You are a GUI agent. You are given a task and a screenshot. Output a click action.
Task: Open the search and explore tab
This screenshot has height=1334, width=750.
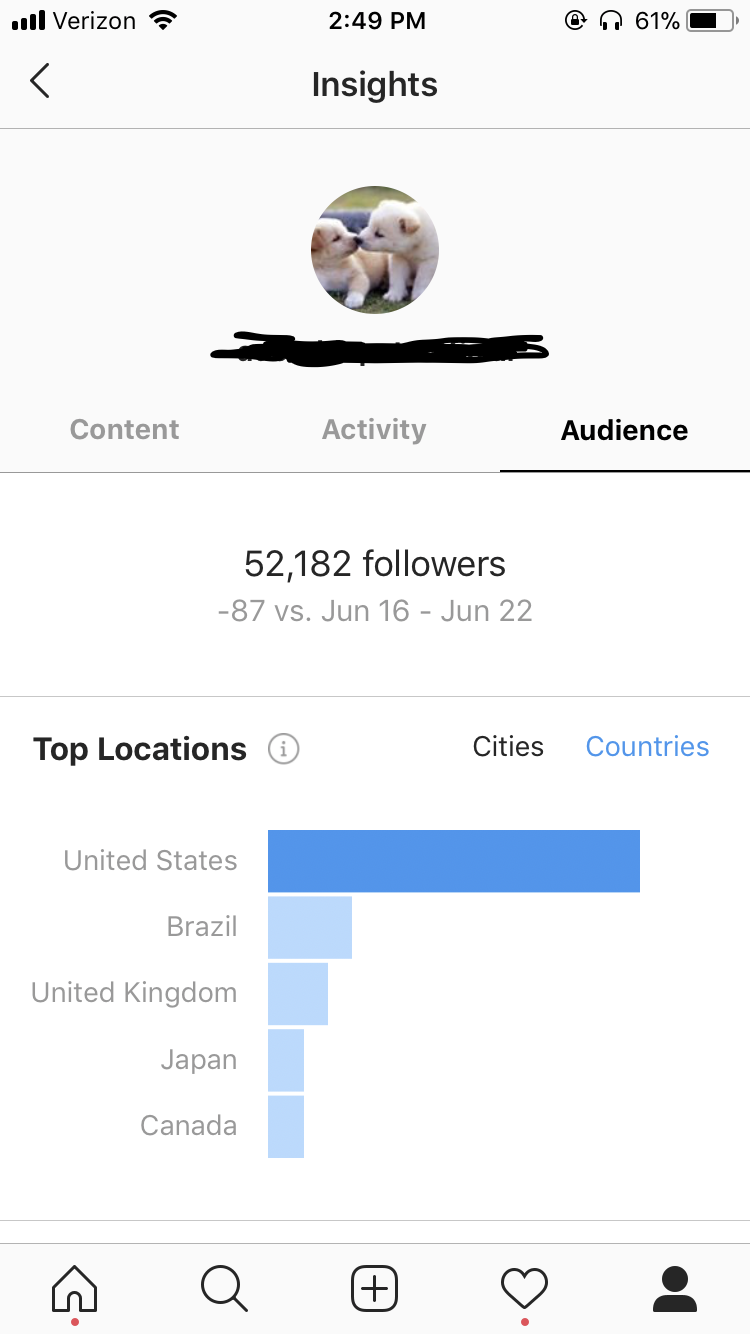[x=224, y=1288]
